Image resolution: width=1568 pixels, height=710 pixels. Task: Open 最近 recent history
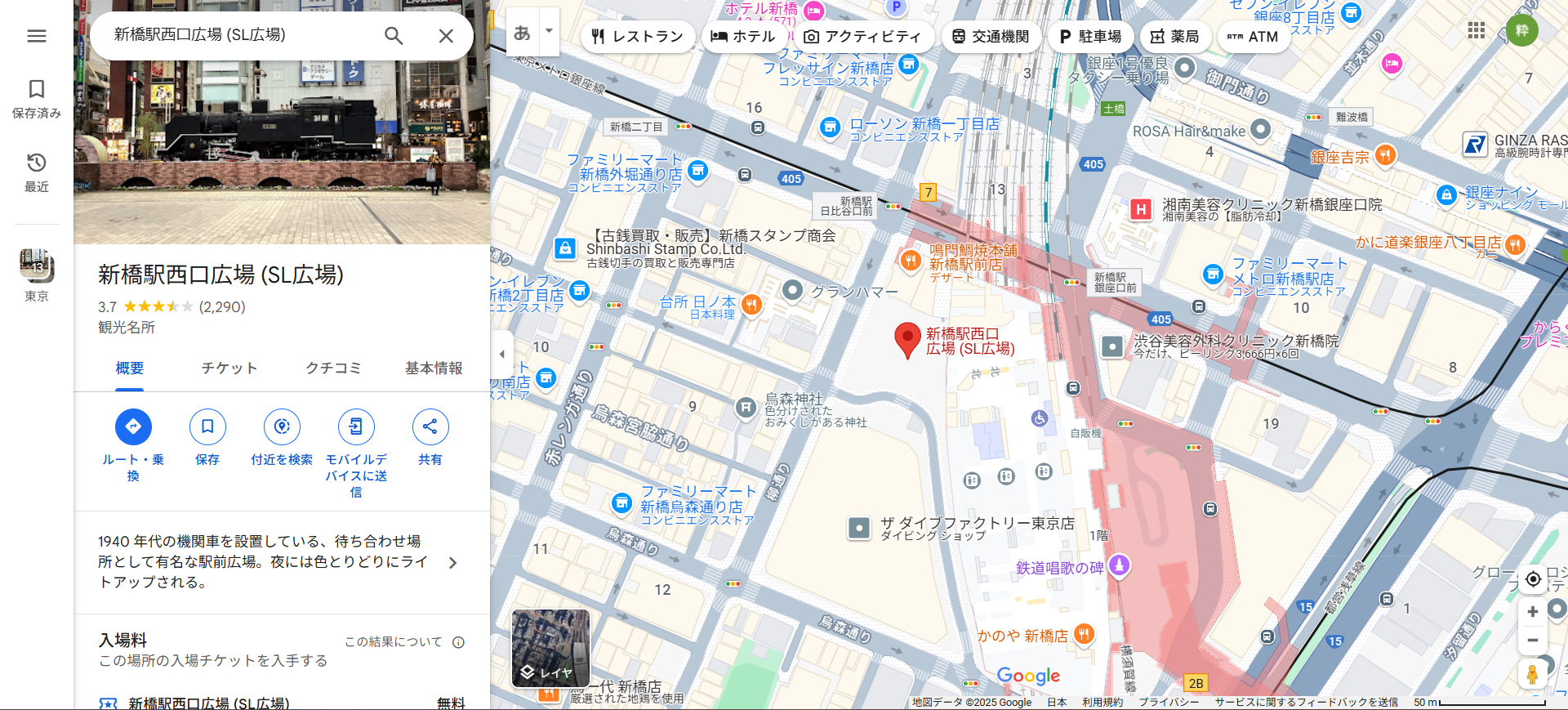pyautogui.click(x=37, y=172)
